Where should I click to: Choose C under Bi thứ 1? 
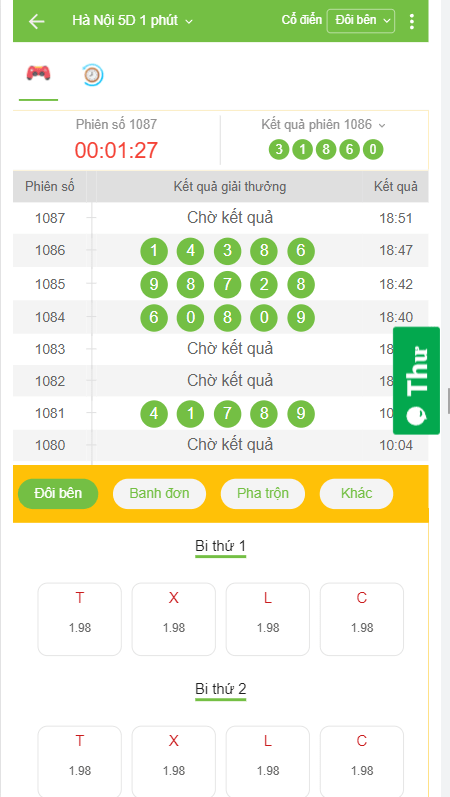[x=362, y=619]
